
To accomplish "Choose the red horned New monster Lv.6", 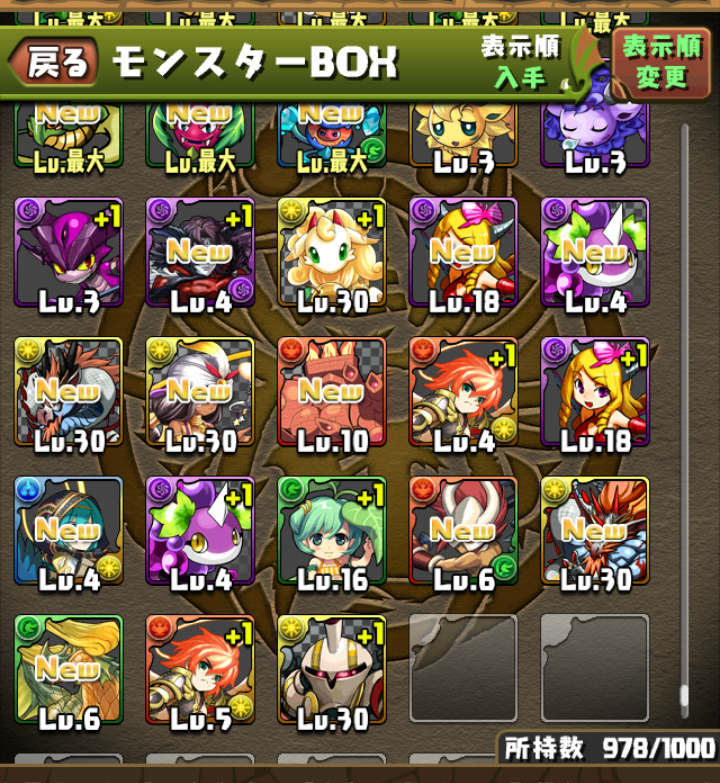I will 463,532.
